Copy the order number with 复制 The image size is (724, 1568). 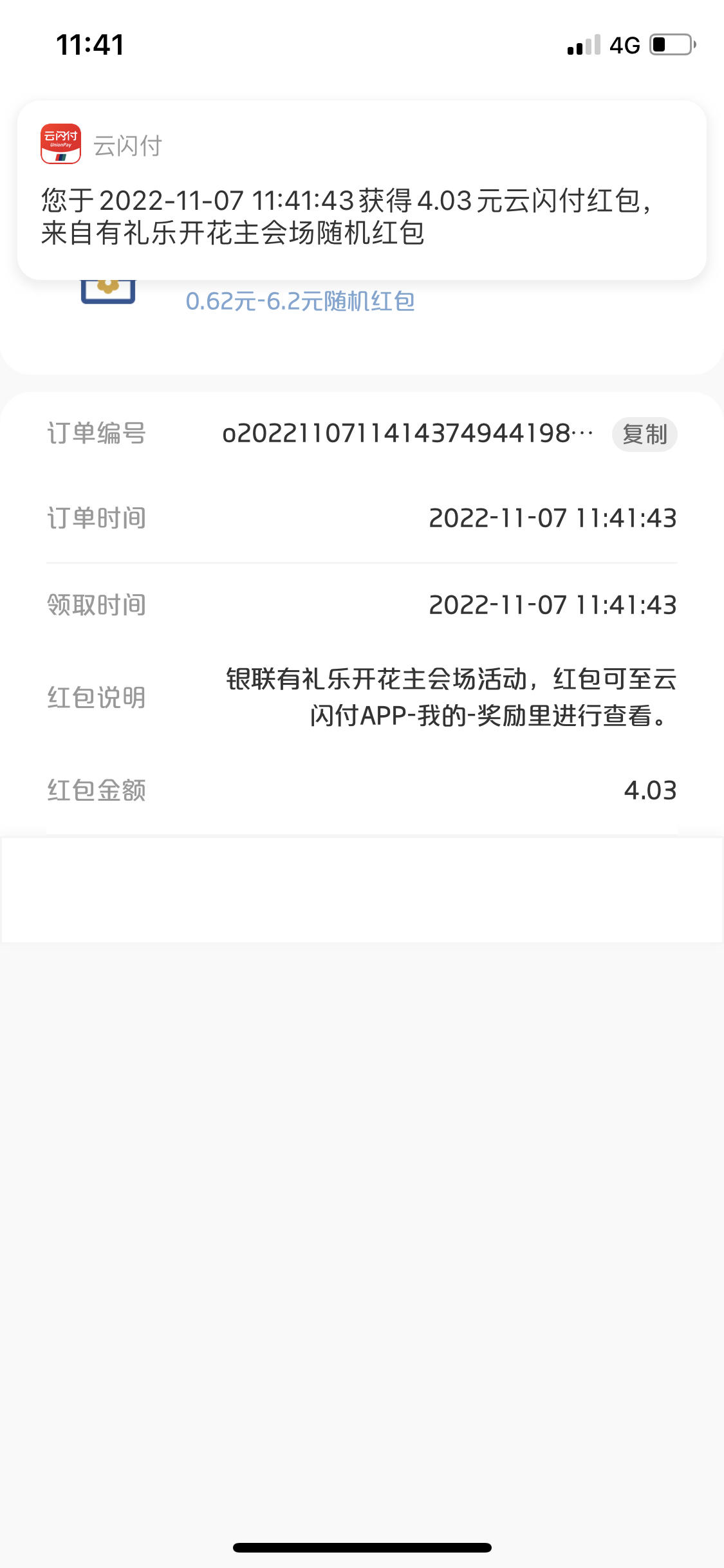point(644,434)
